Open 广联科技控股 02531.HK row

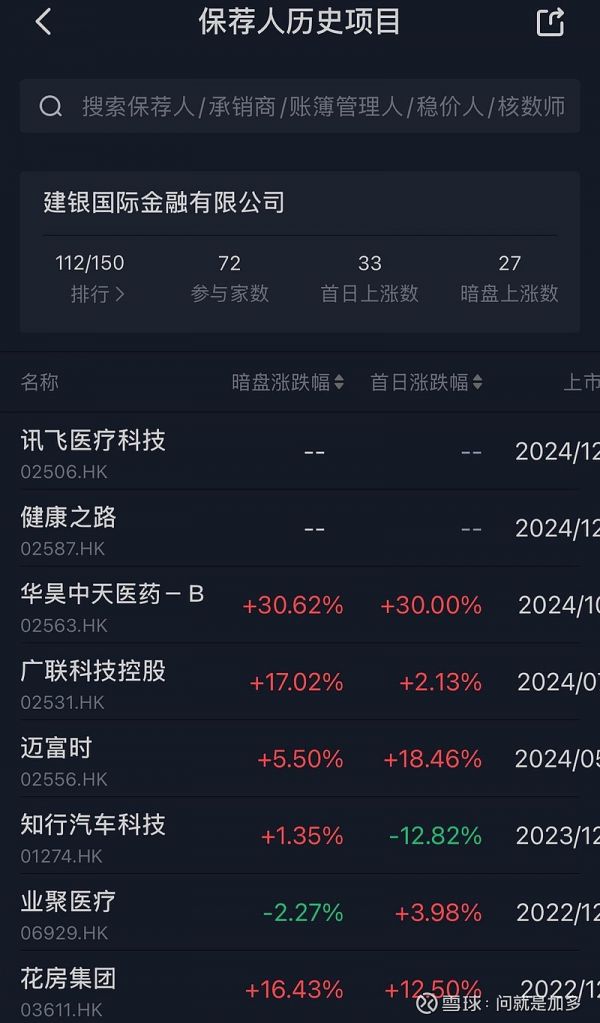point(300,683)
